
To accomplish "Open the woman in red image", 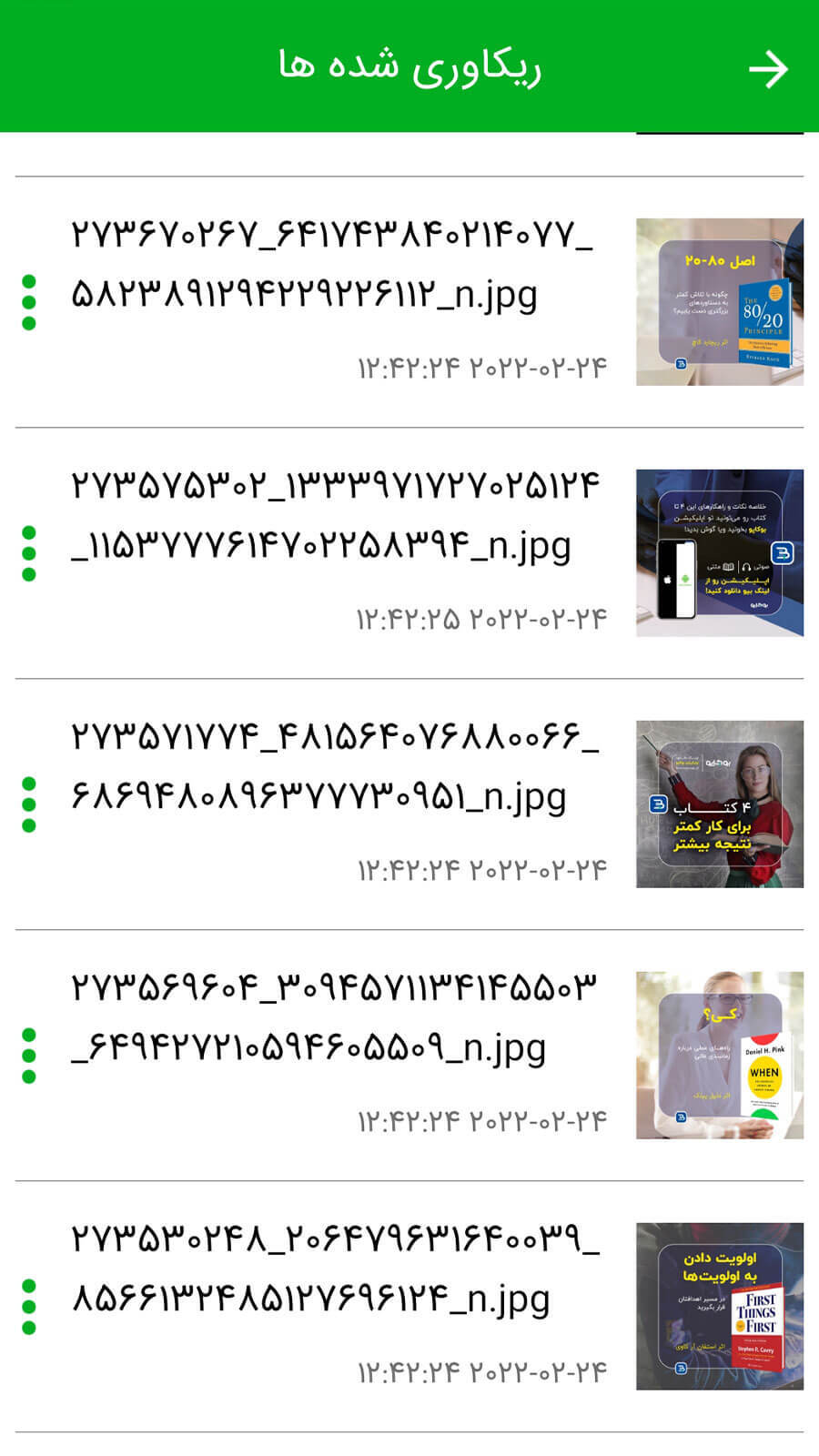I will point(719,804).
